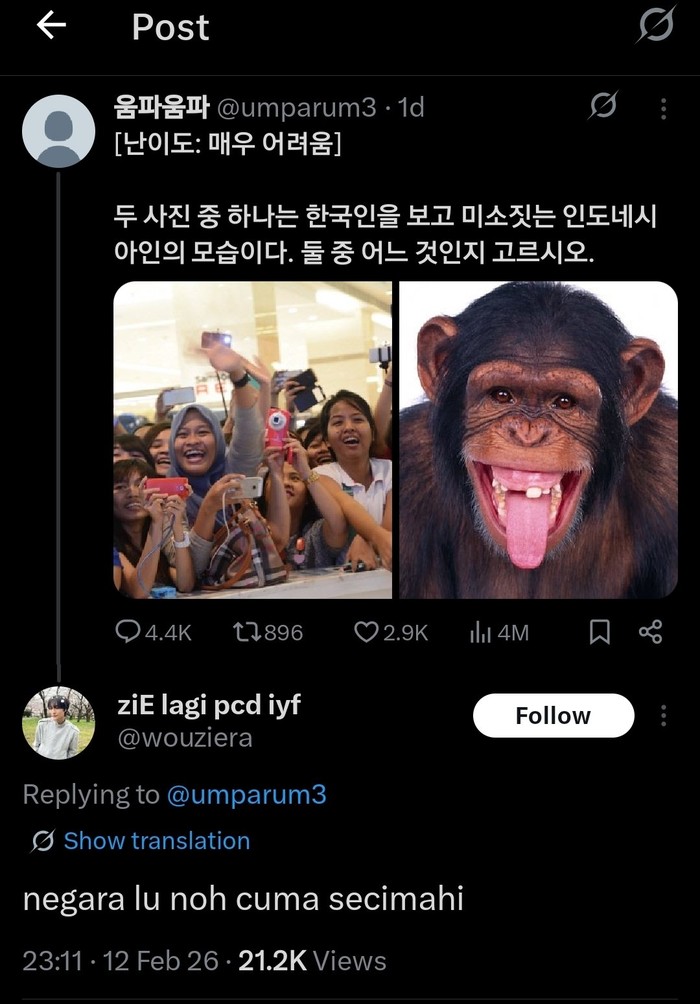Open the @umparum3 mention link
700x1004 pixels.
245,795
